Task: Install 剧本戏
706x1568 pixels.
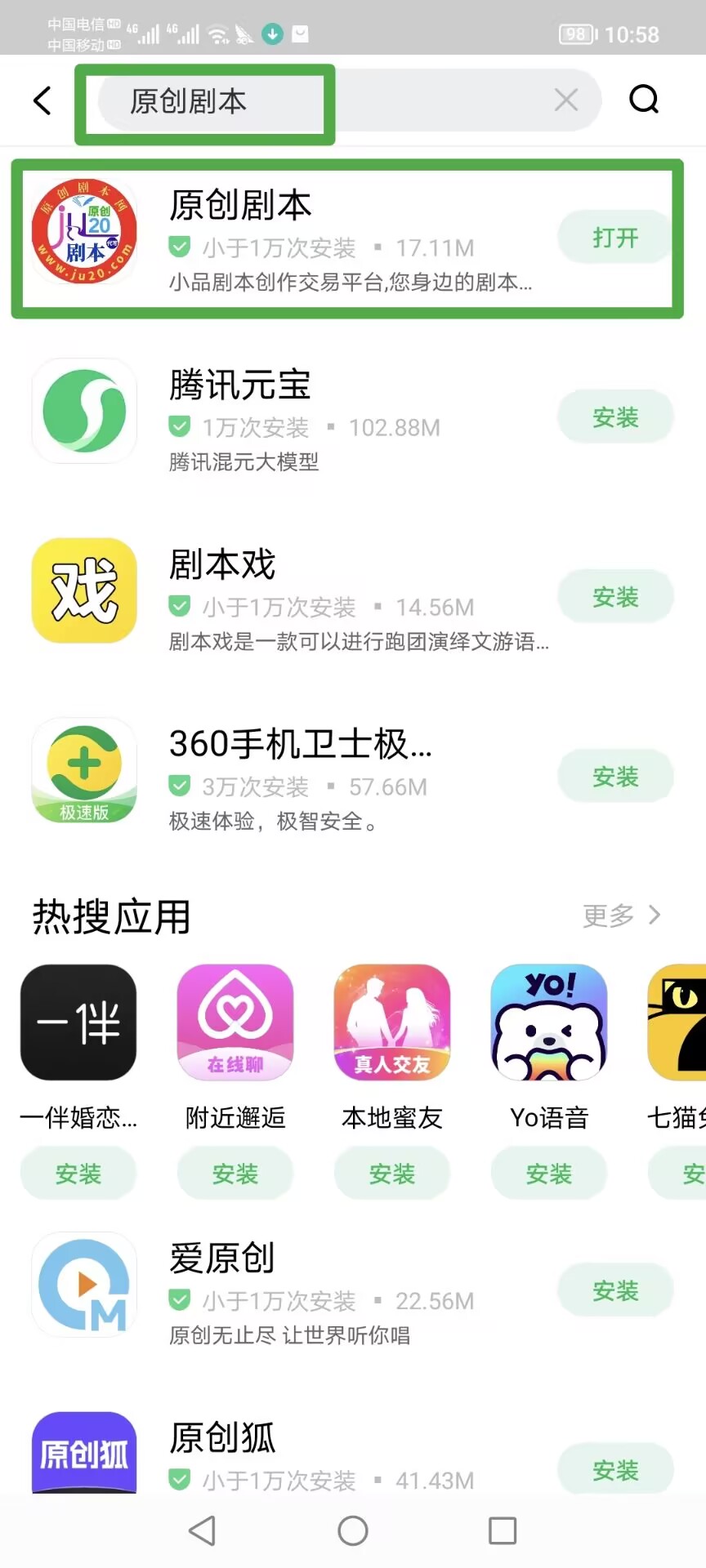Action: click(x=614, y=597)
